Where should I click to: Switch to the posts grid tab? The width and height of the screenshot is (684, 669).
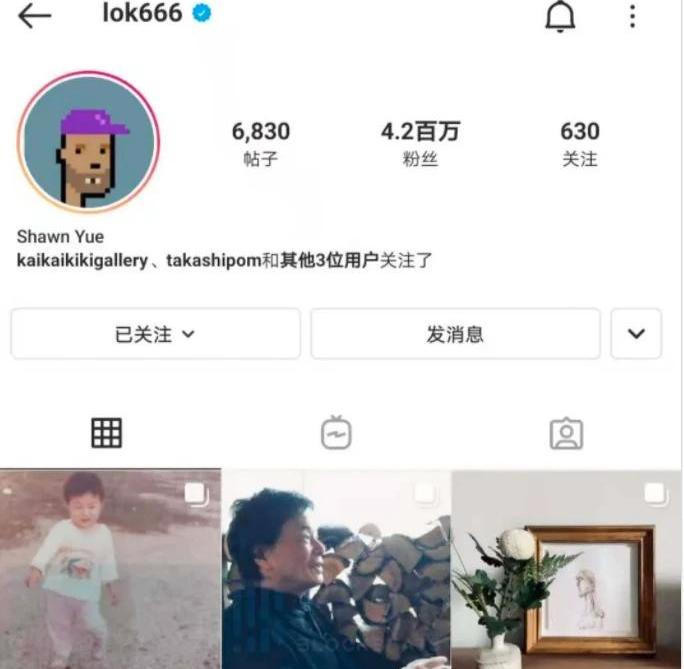click(x=106, y=433)
